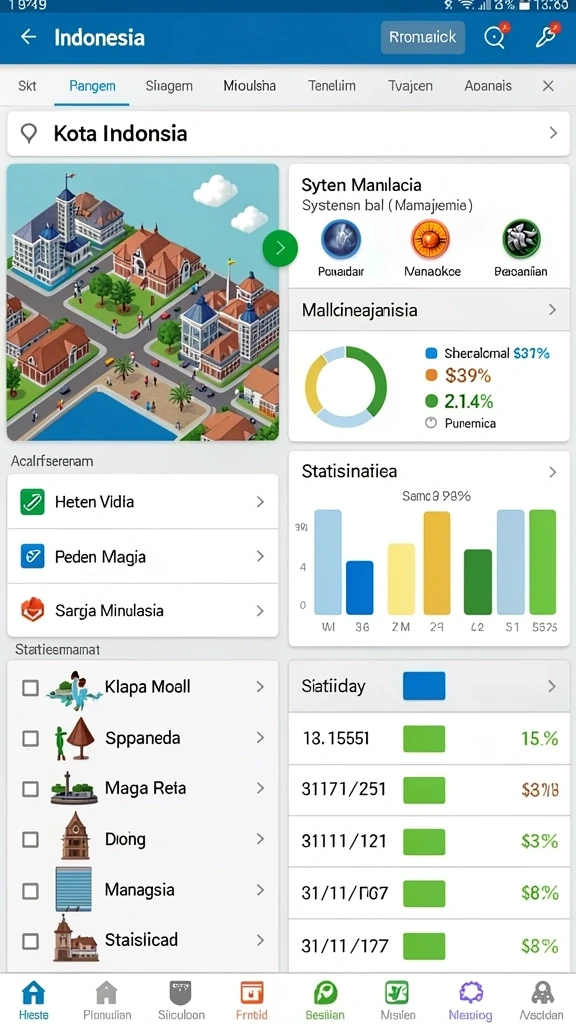
Task: Open the Sarga Minulasia entry
Action: [142, 611]
